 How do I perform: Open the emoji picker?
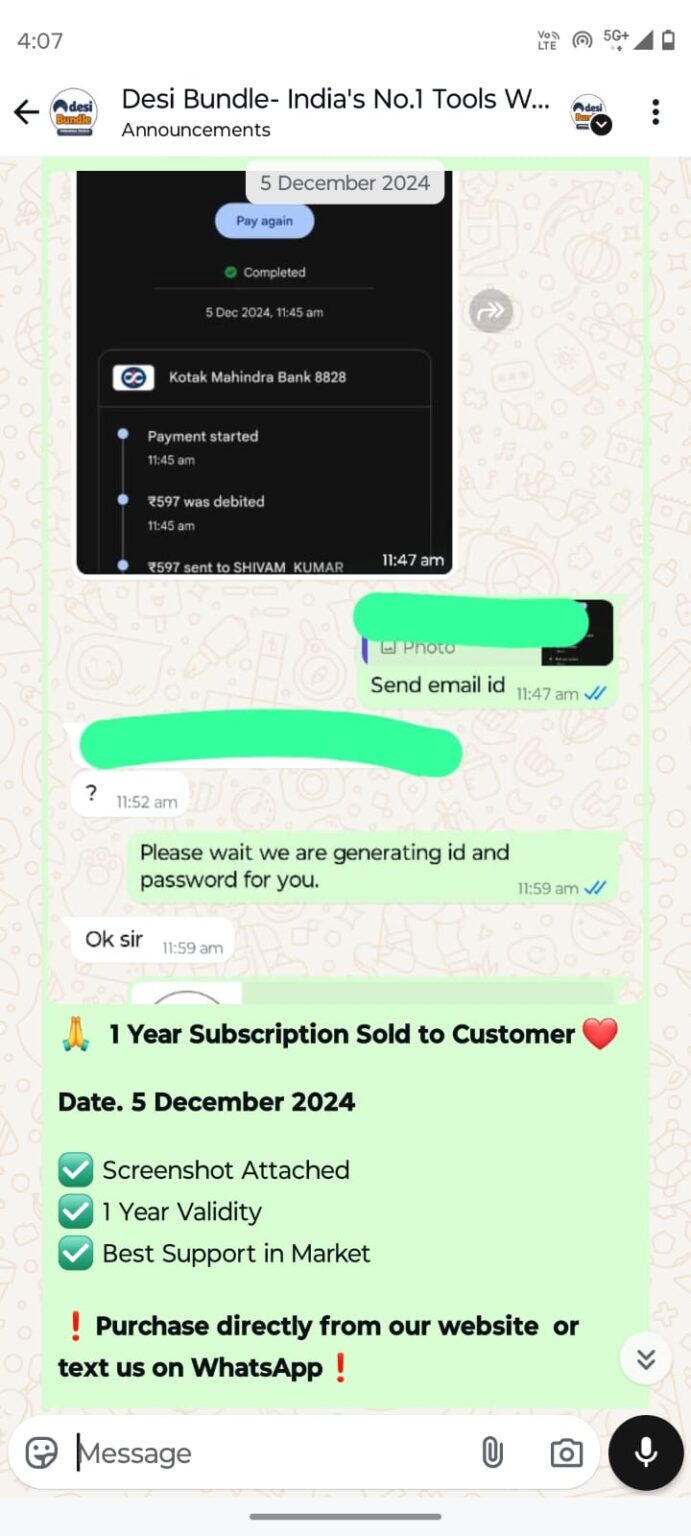(x=41, y=1453)
